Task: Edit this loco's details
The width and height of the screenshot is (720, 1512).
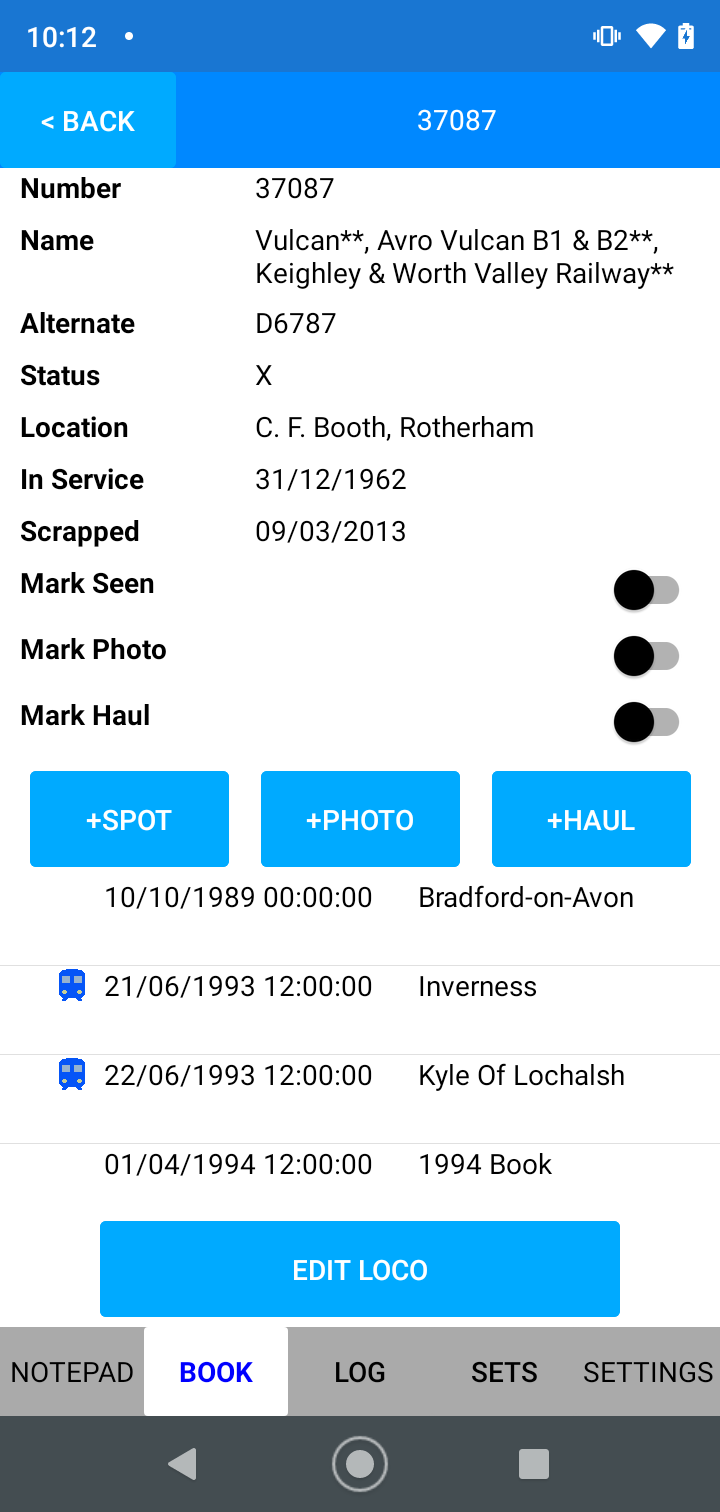Action: tap(360, 1269)
